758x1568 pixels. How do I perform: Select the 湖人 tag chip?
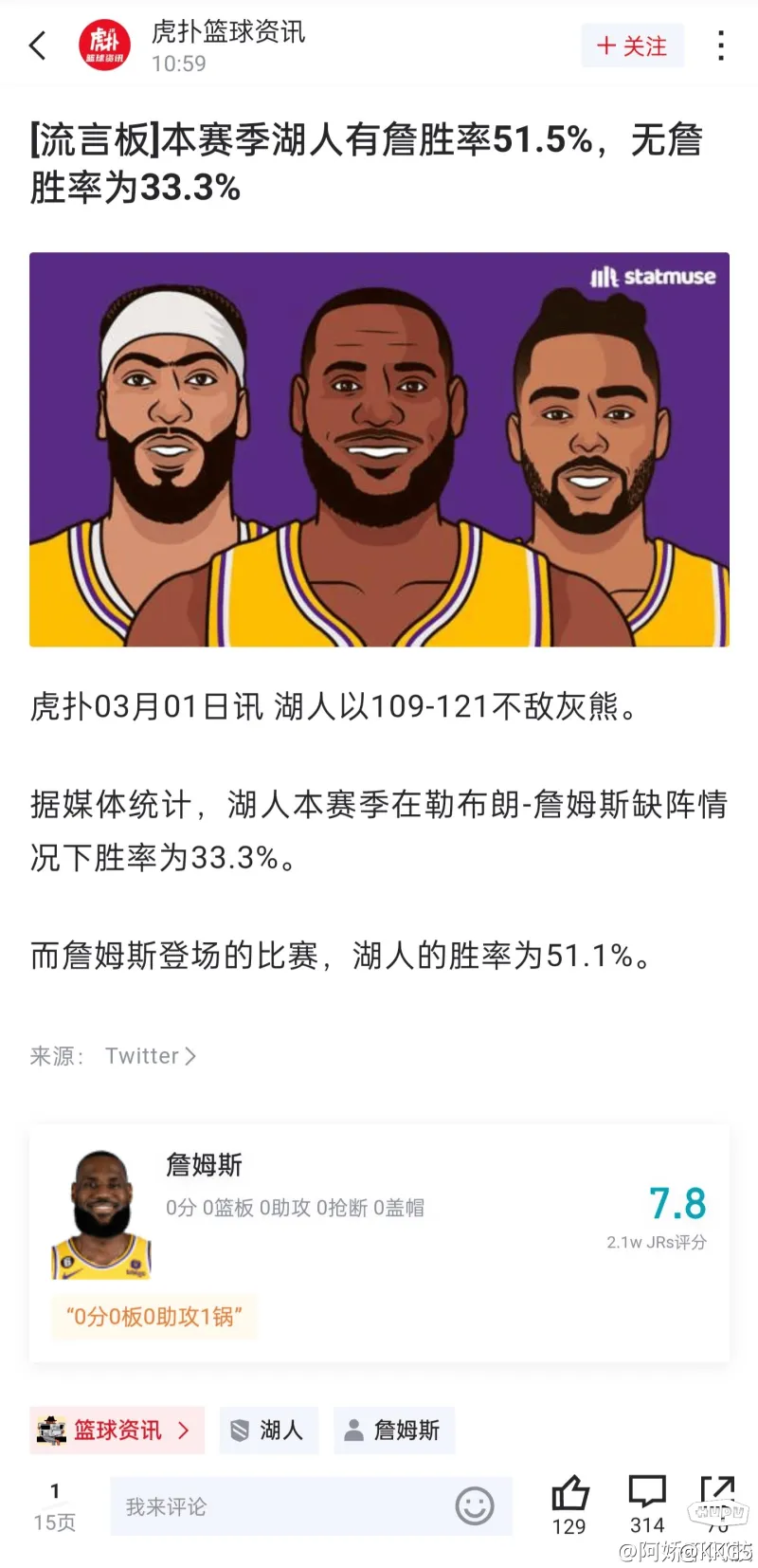[x=268, y=1431]
